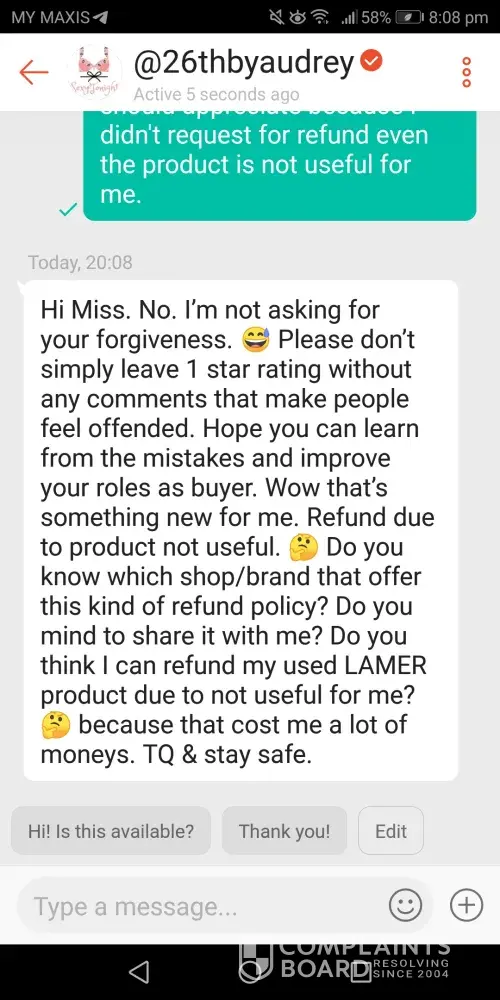
Task: Open the three-dot overflow menu
Action: [467, 72]
